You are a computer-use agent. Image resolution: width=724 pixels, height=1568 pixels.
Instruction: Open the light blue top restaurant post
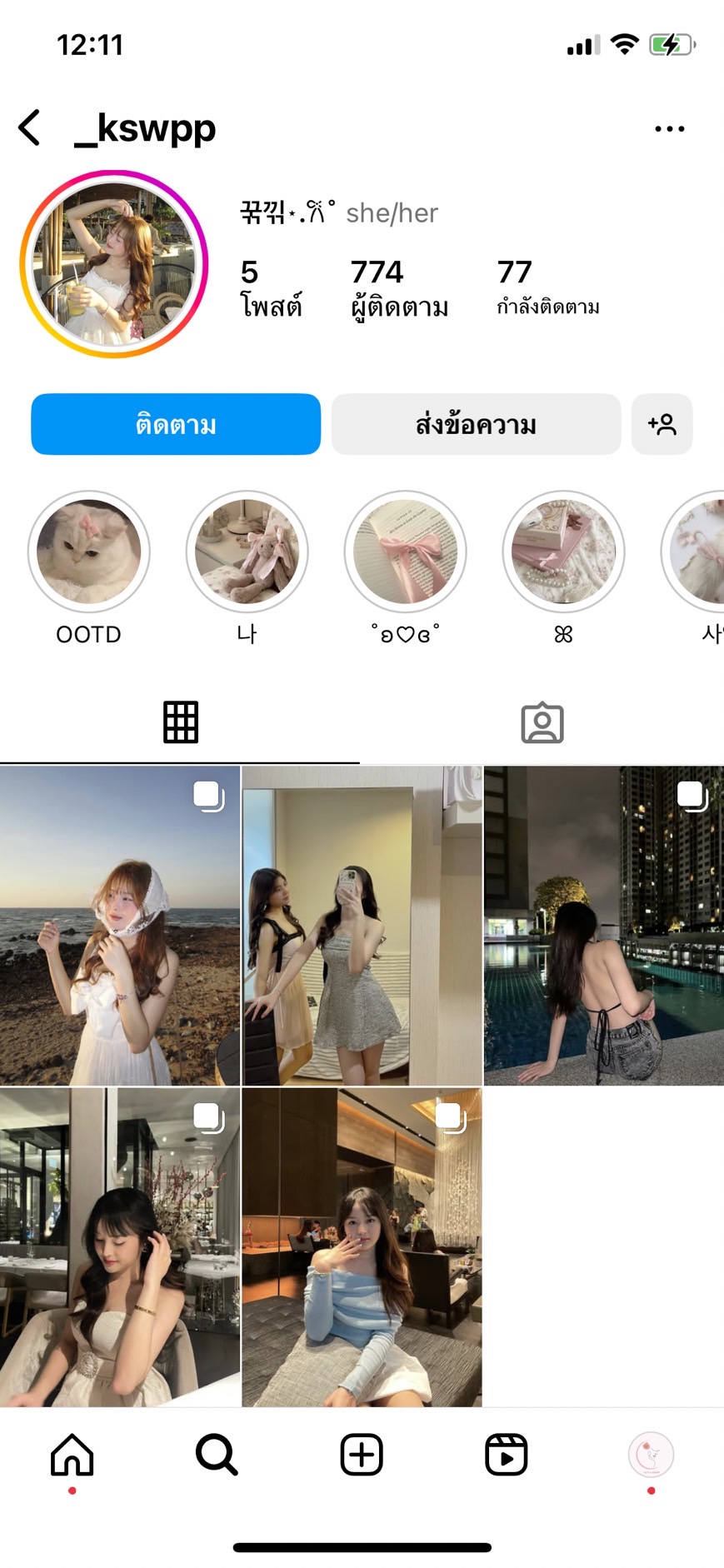pos(362,1246)
